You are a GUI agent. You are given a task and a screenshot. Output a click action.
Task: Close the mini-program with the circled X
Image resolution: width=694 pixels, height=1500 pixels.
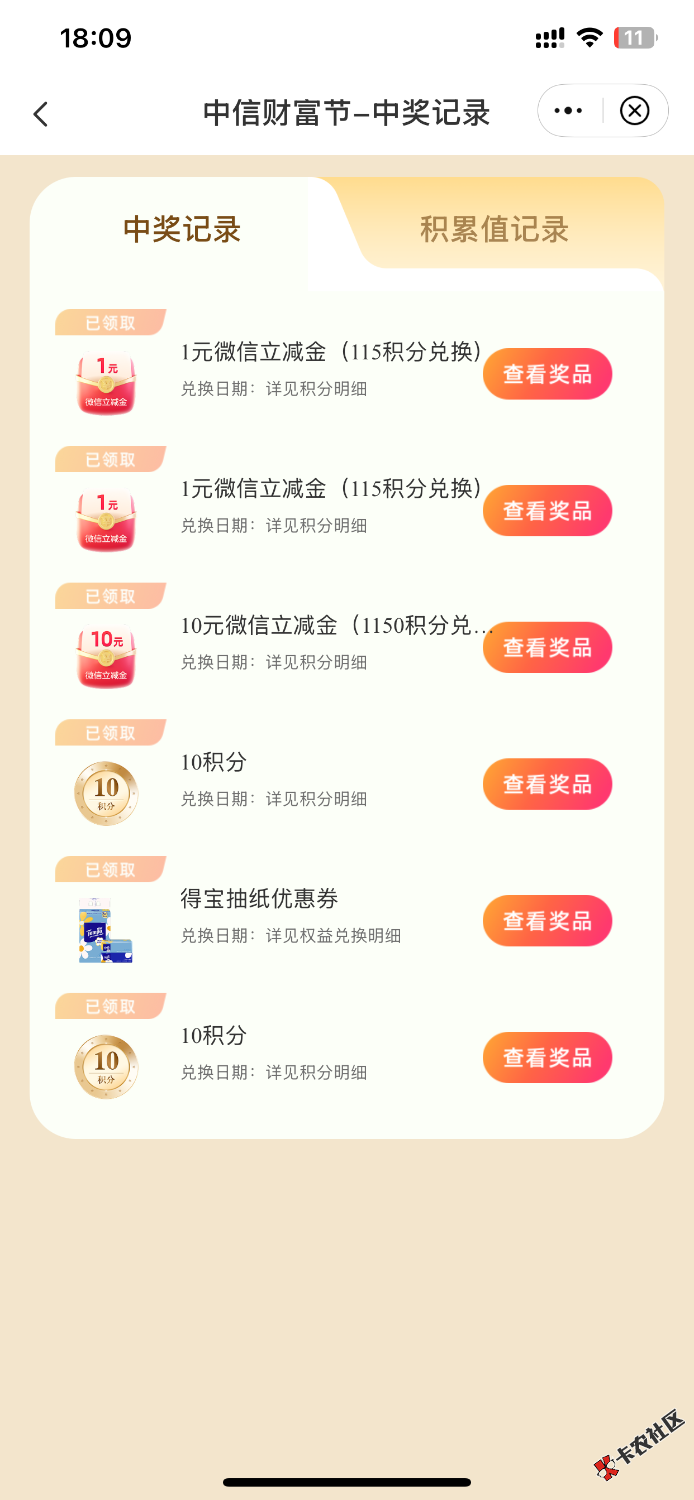pos(635,111)
